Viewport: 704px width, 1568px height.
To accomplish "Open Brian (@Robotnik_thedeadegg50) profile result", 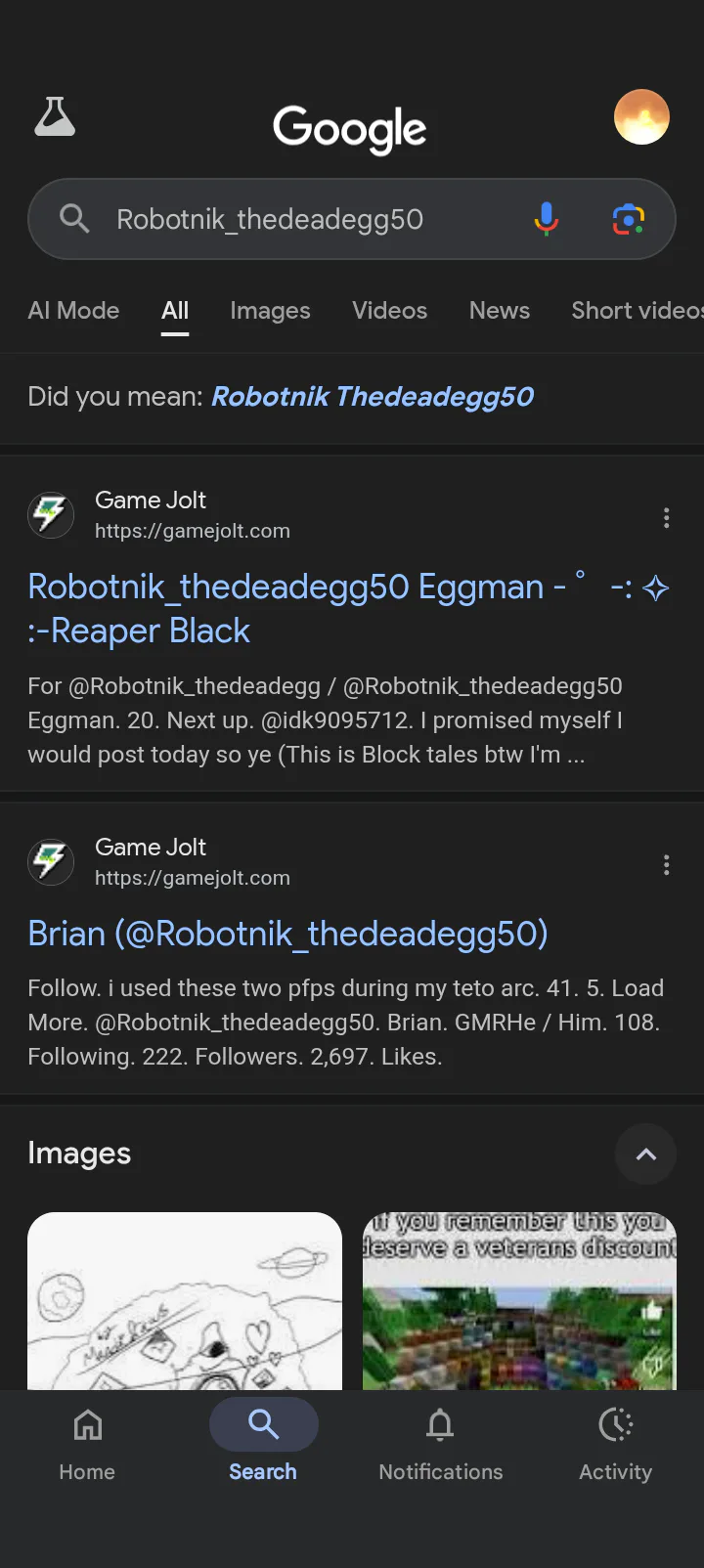I will click(x=287, y=934).
